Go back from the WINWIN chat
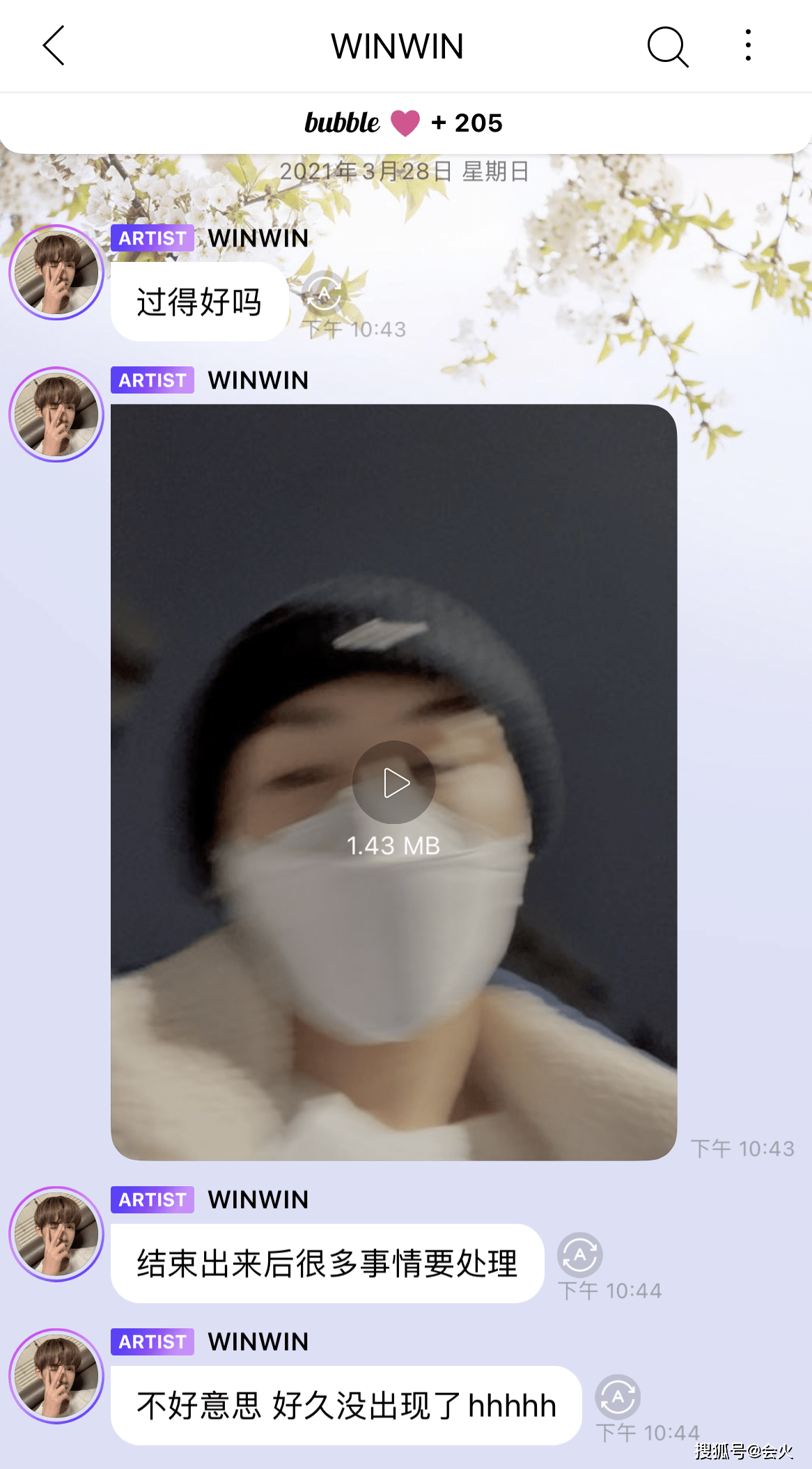812x1469 pixels. [x=54, y=46]
